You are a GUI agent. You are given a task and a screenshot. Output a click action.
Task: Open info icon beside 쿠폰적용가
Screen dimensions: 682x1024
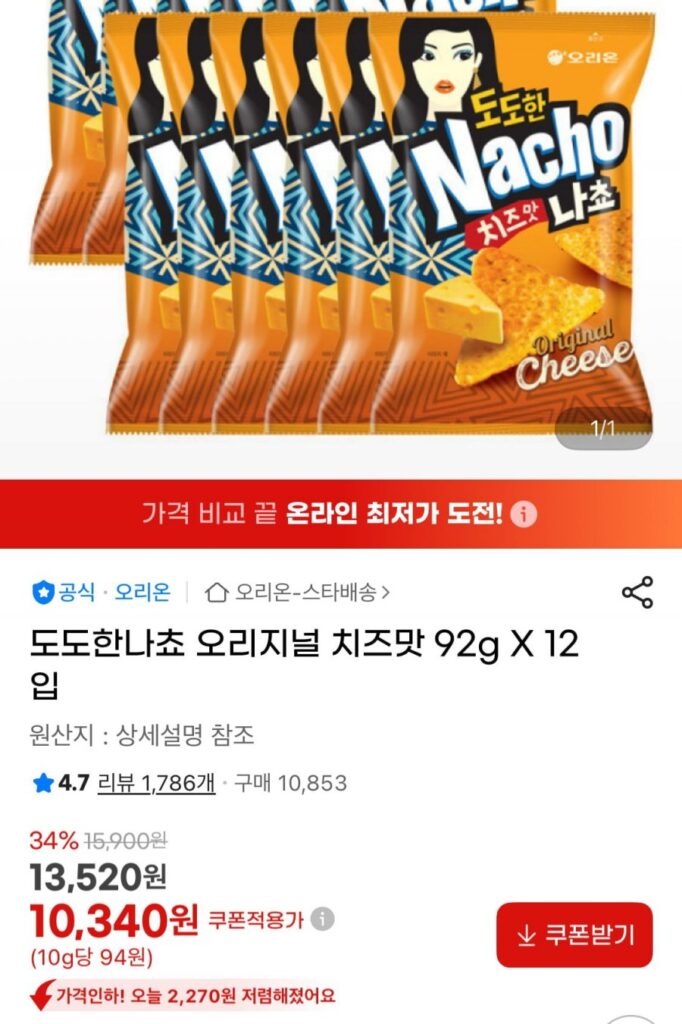tap(323, 919)
